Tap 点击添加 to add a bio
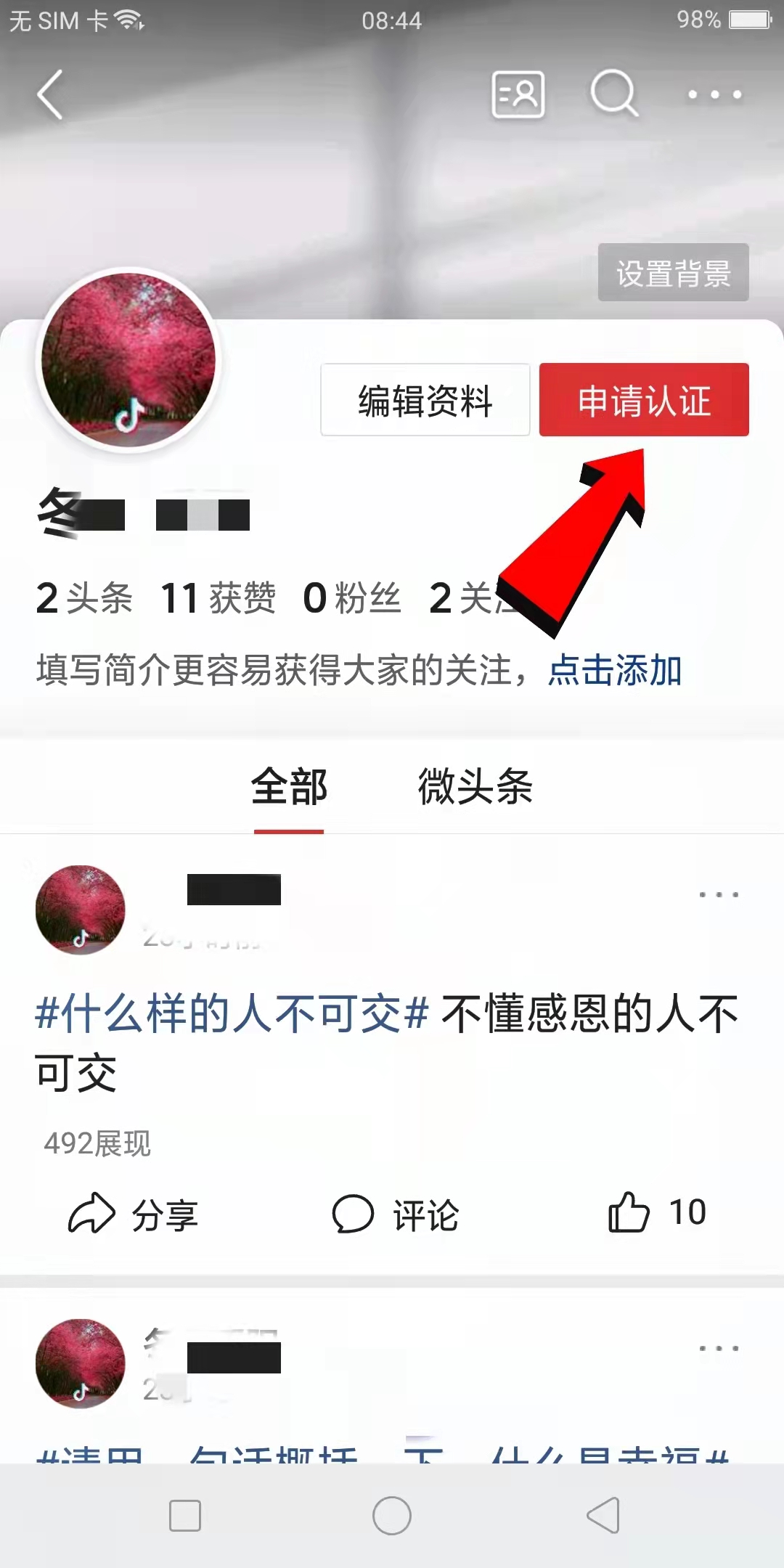 coord(615,669)
